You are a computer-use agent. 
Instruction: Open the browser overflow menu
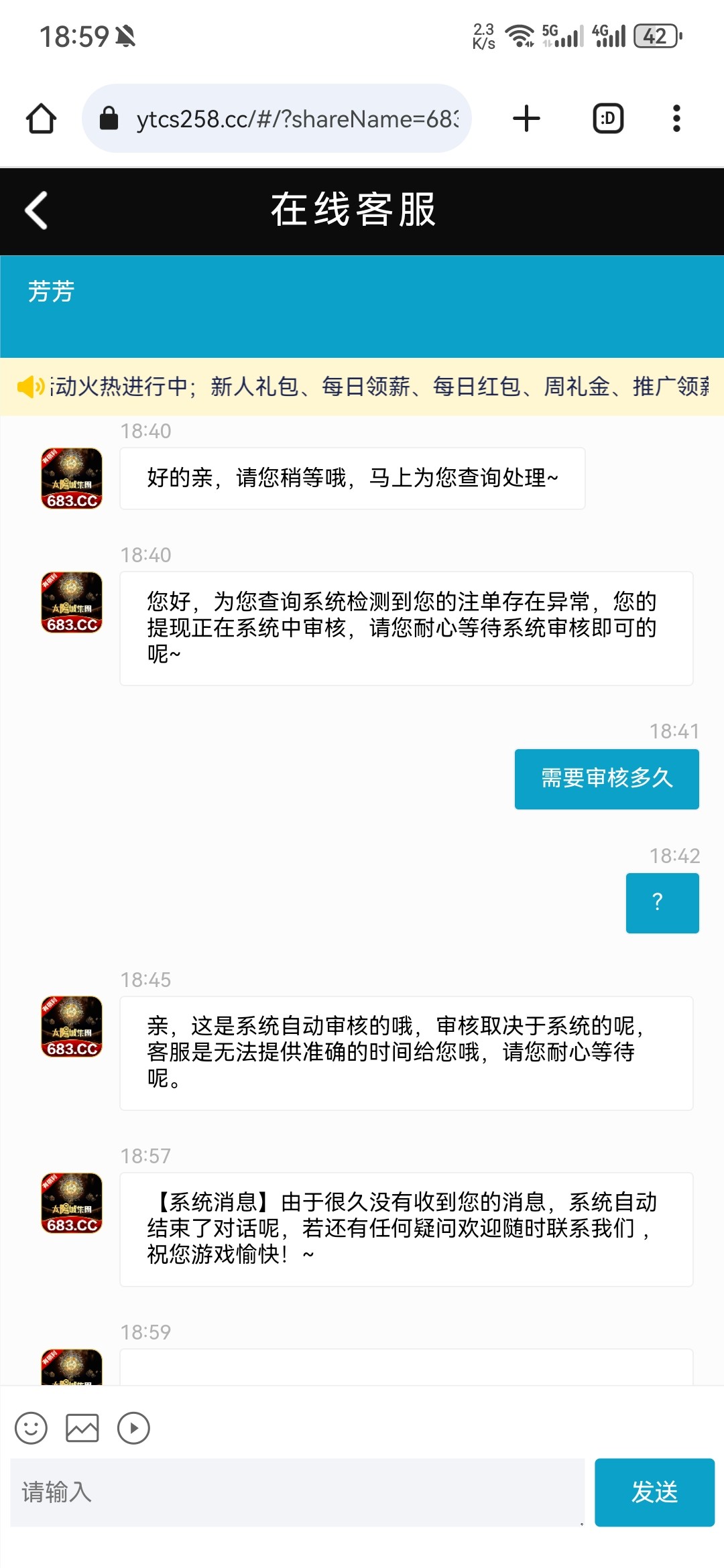[x=676, y=119]
